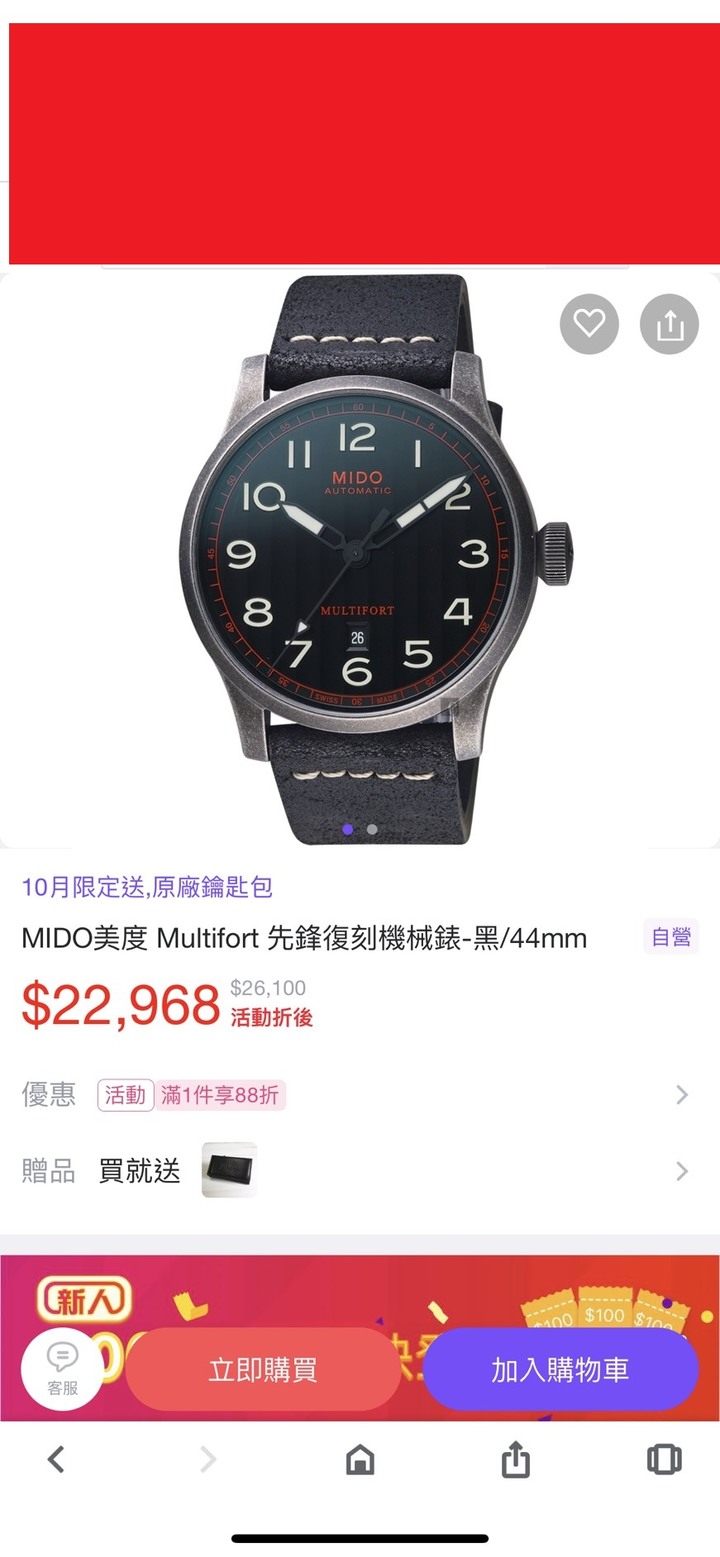Viewport: 720px width, 1557px height.
Task: Open 客服 customer service chat
Action: pyautogui.click(x=62, y=1368)
